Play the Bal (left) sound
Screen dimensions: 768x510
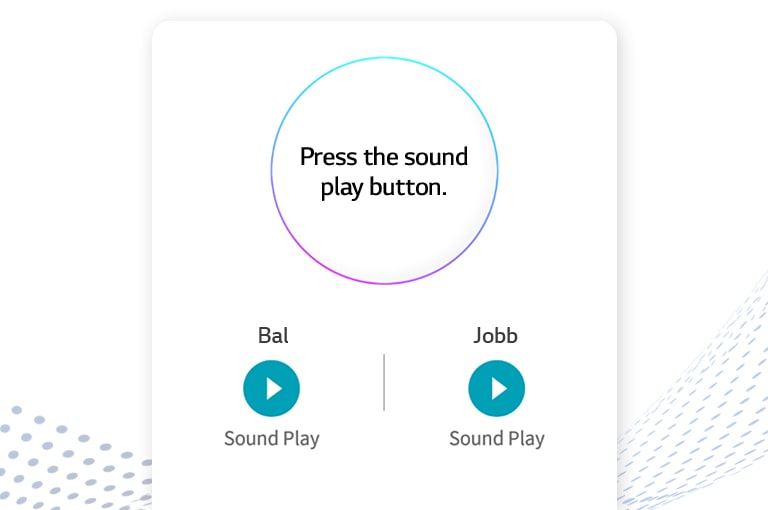[x=271, y=388]
